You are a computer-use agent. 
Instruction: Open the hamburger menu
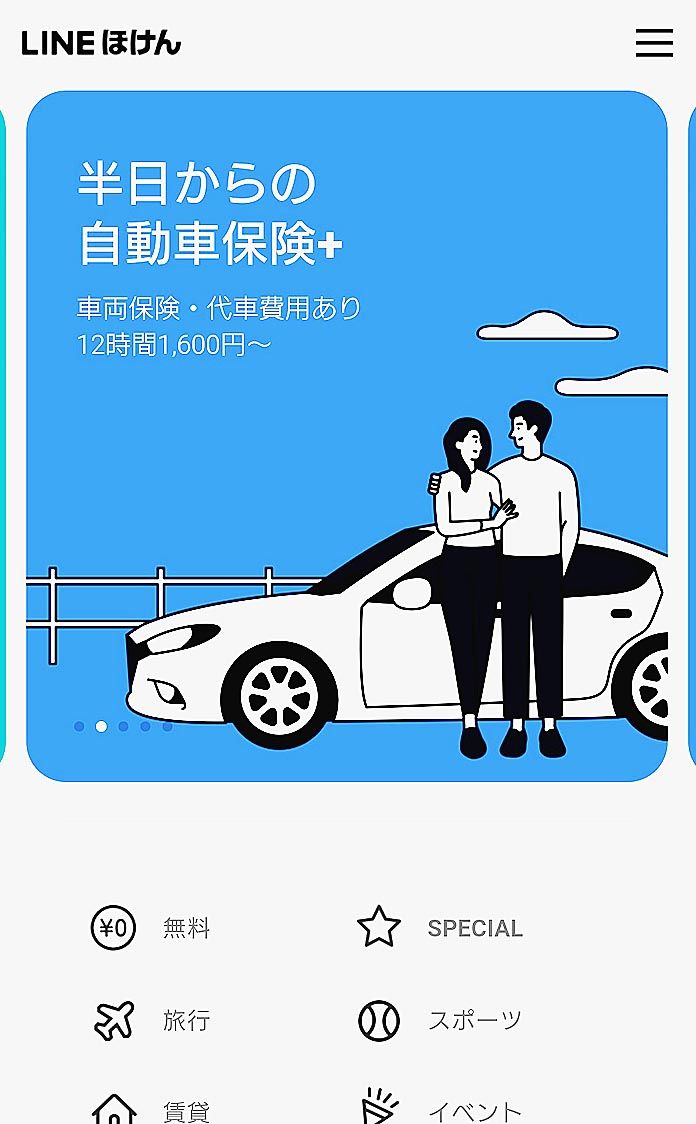pyautogui.click(x=654, y=43)
